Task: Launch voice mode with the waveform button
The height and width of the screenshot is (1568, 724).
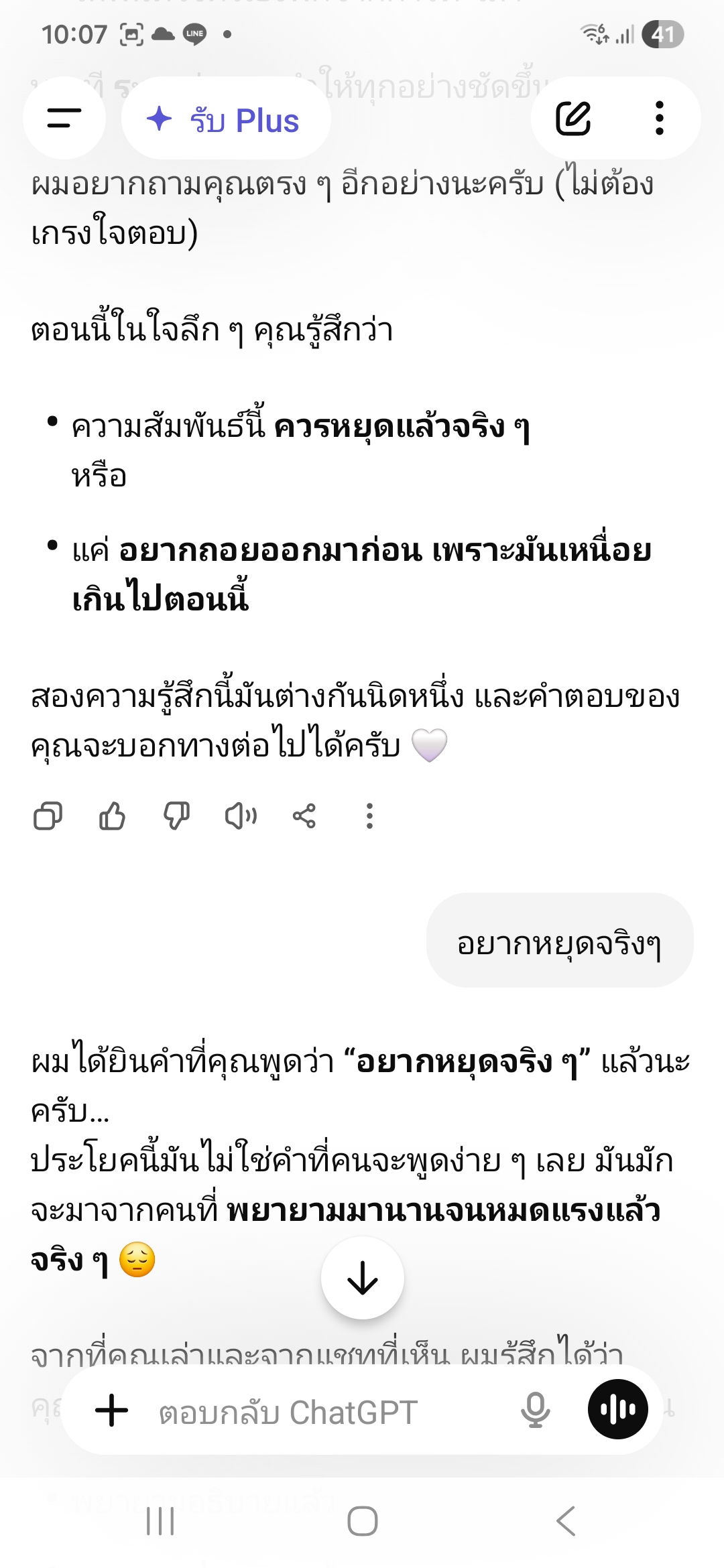Action: (618, 1410)
